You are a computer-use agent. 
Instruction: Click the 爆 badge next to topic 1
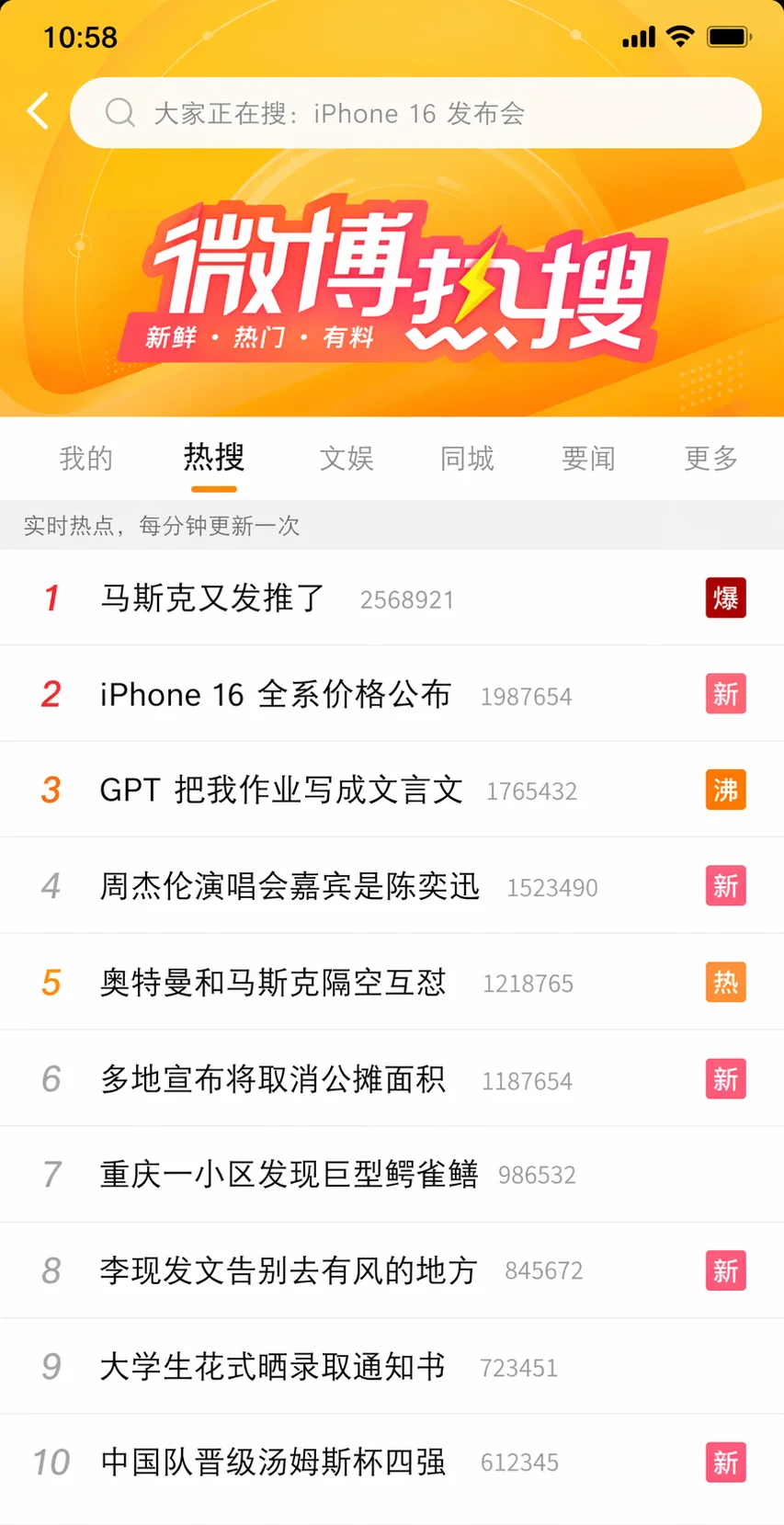(725, 597)
